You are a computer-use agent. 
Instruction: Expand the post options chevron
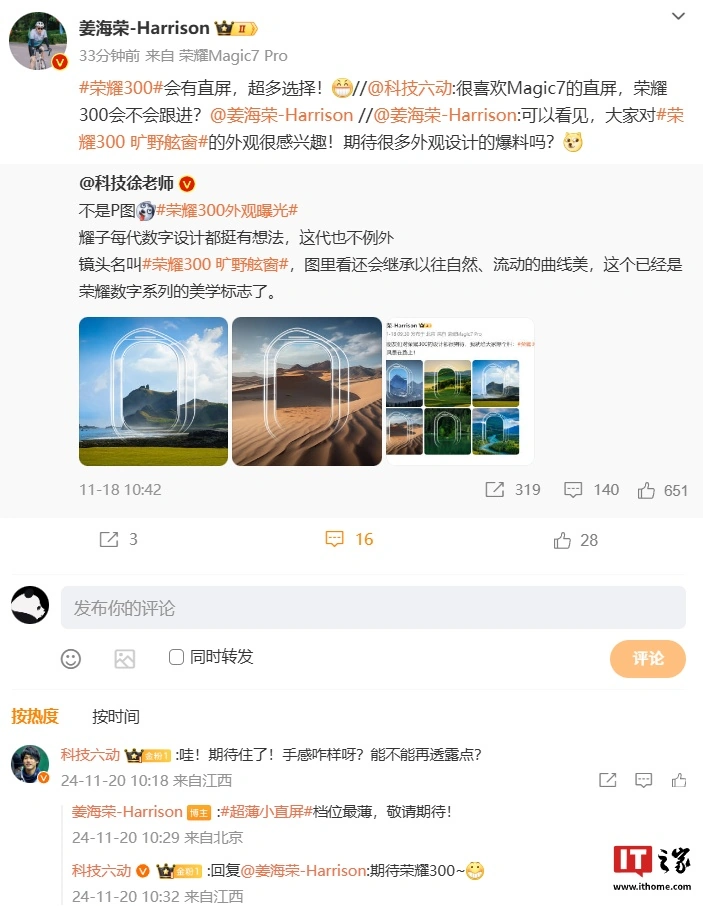click(x=679, y=17)
